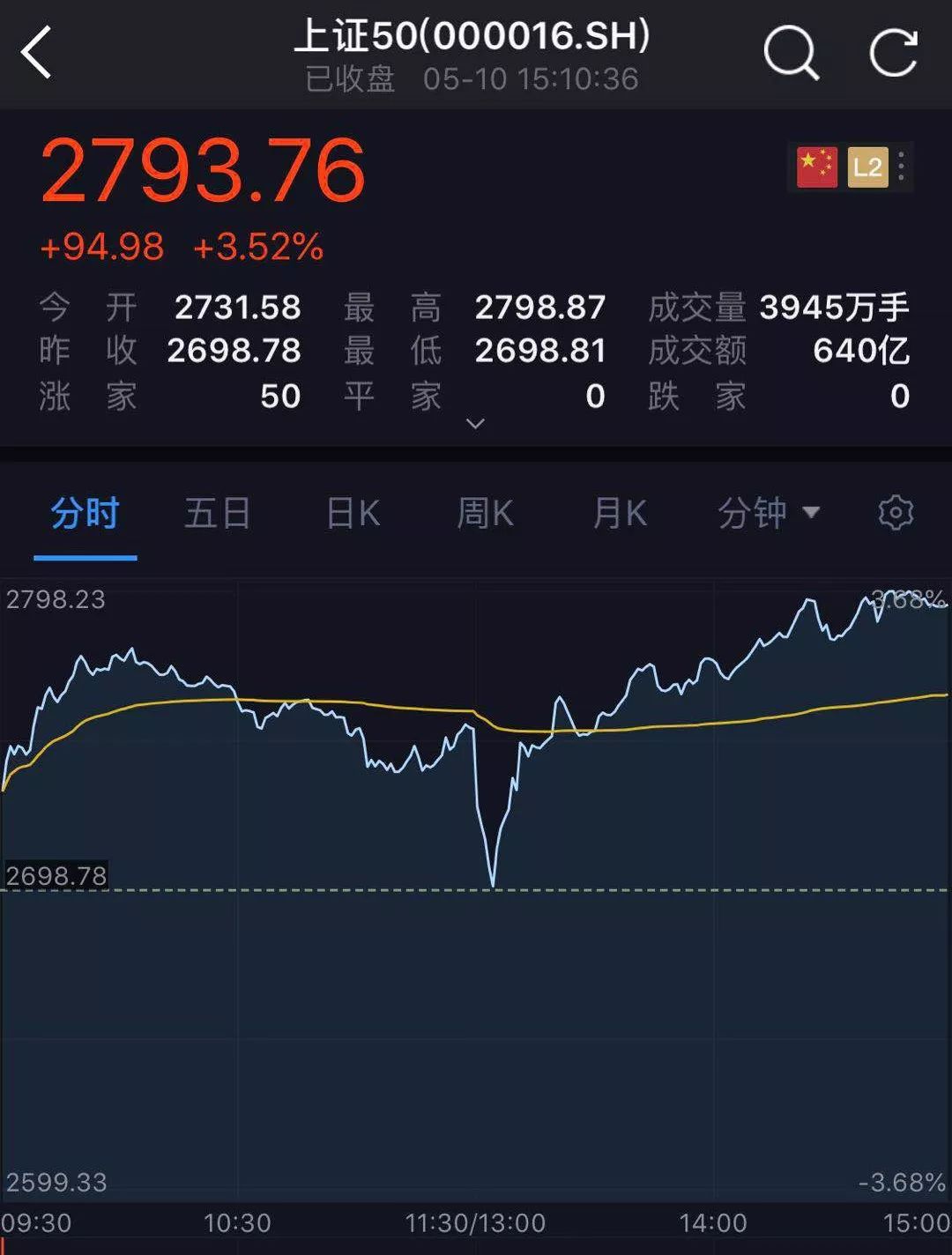This screenshot has width=952, height=1255.
Task: Switch to the 月K chart tab
Action: [620, 513]
